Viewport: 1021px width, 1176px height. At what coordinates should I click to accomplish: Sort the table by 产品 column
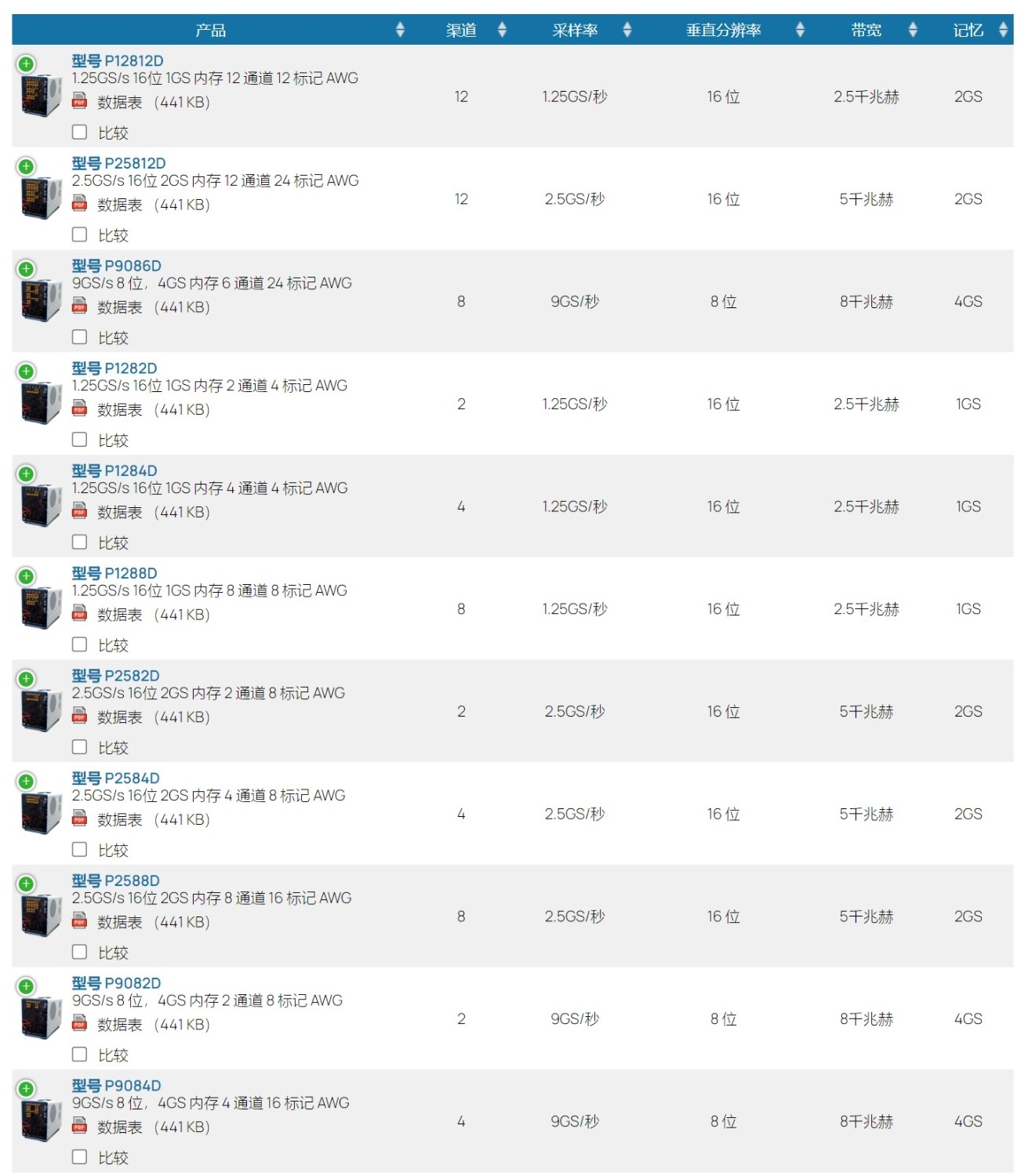coord(210,31)
